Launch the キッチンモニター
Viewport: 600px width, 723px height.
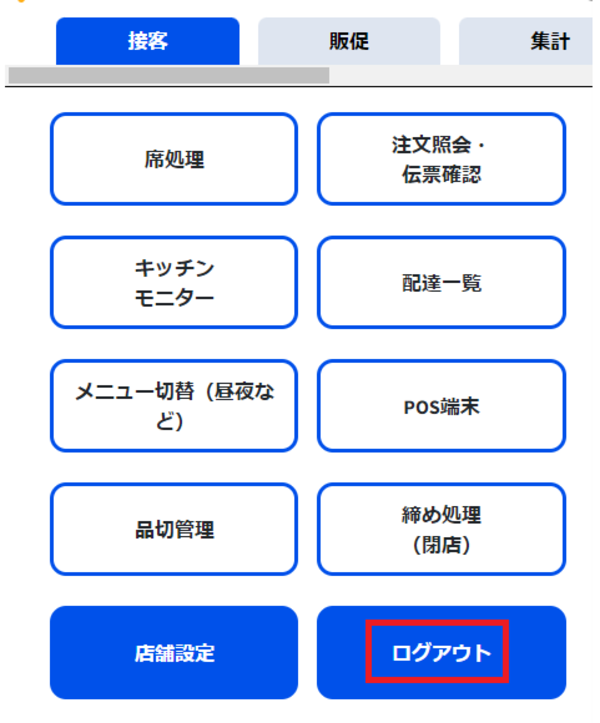174,283
